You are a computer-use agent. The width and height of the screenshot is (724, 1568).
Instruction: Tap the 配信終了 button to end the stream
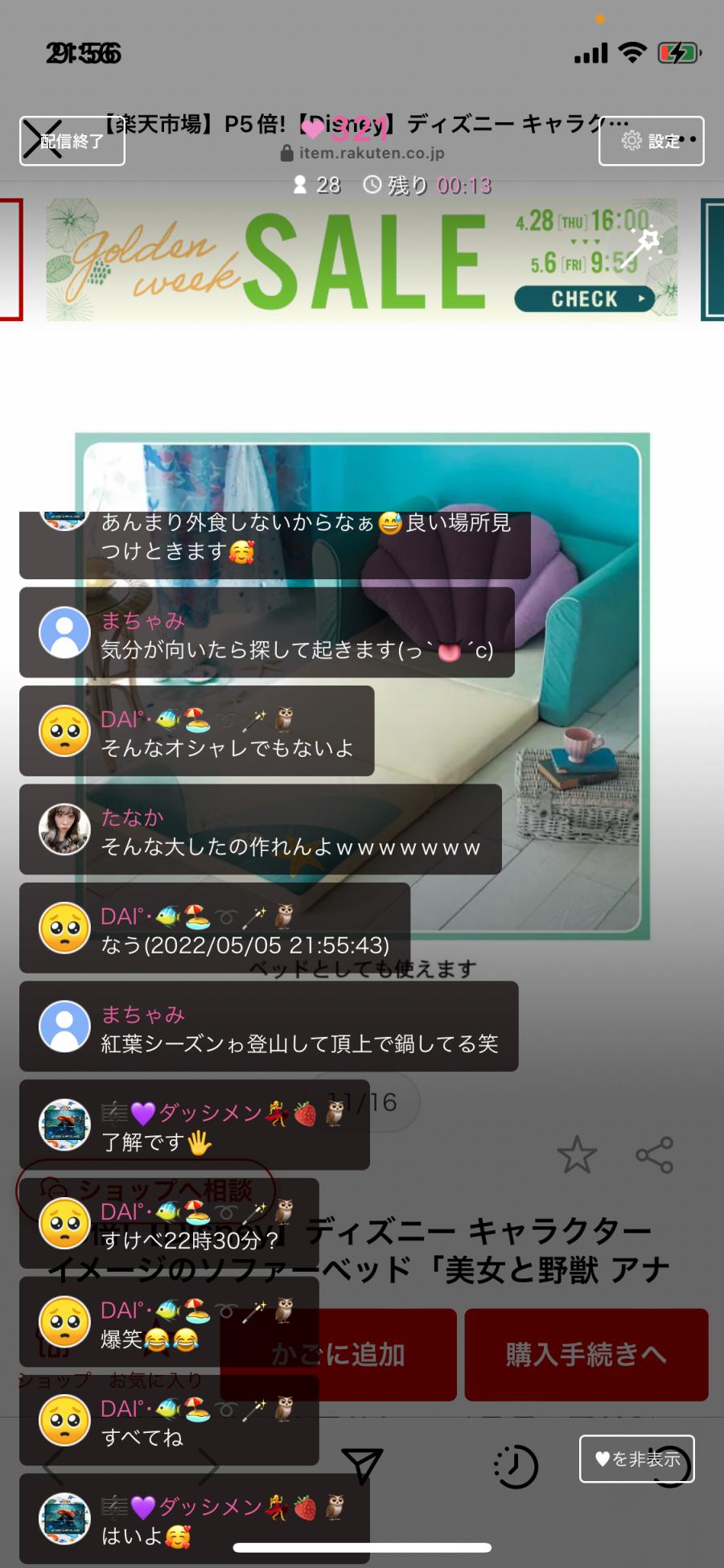click(x=72, y=141)
